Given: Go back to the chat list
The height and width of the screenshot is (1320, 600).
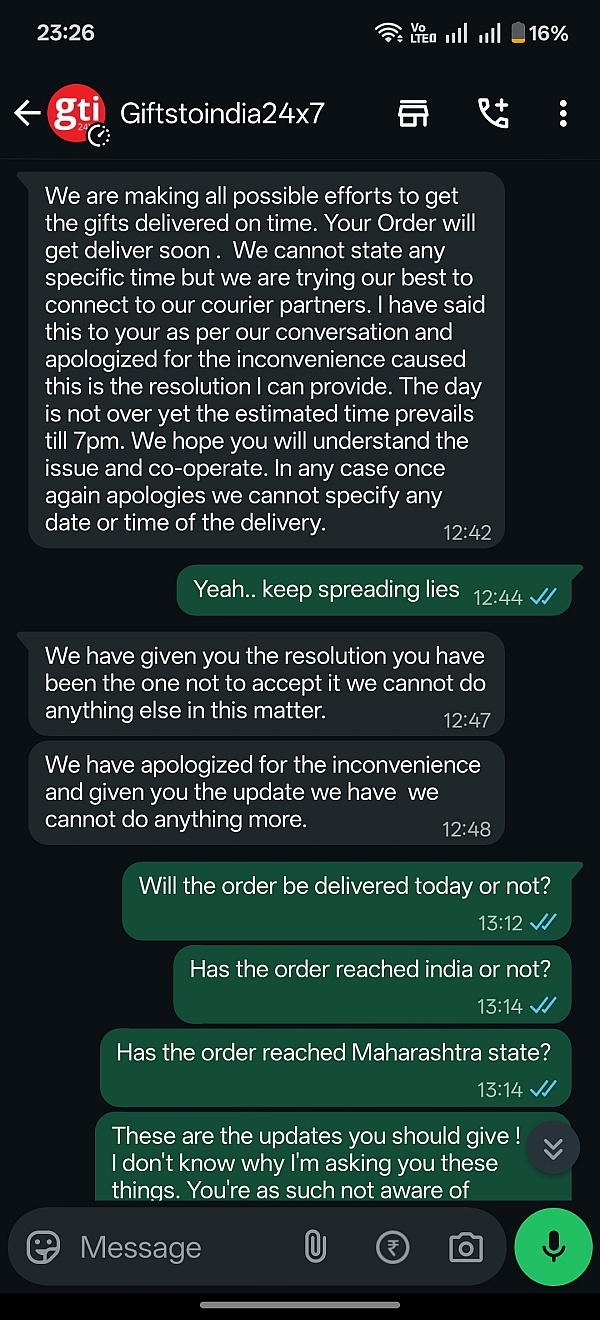Looking at the screenshot, I should (x=27, y=113).
